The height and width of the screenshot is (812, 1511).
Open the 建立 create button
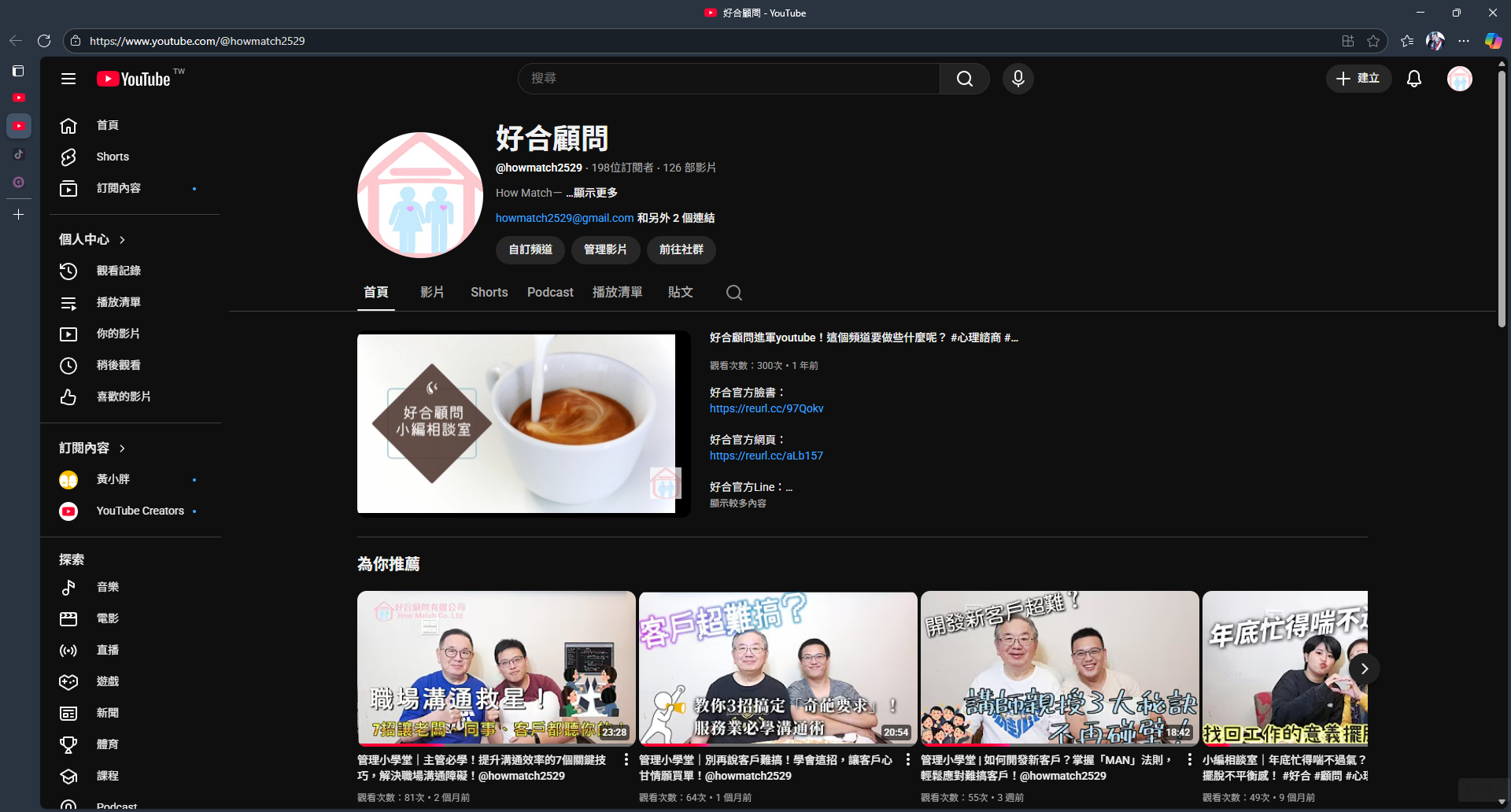point(1358,79)
